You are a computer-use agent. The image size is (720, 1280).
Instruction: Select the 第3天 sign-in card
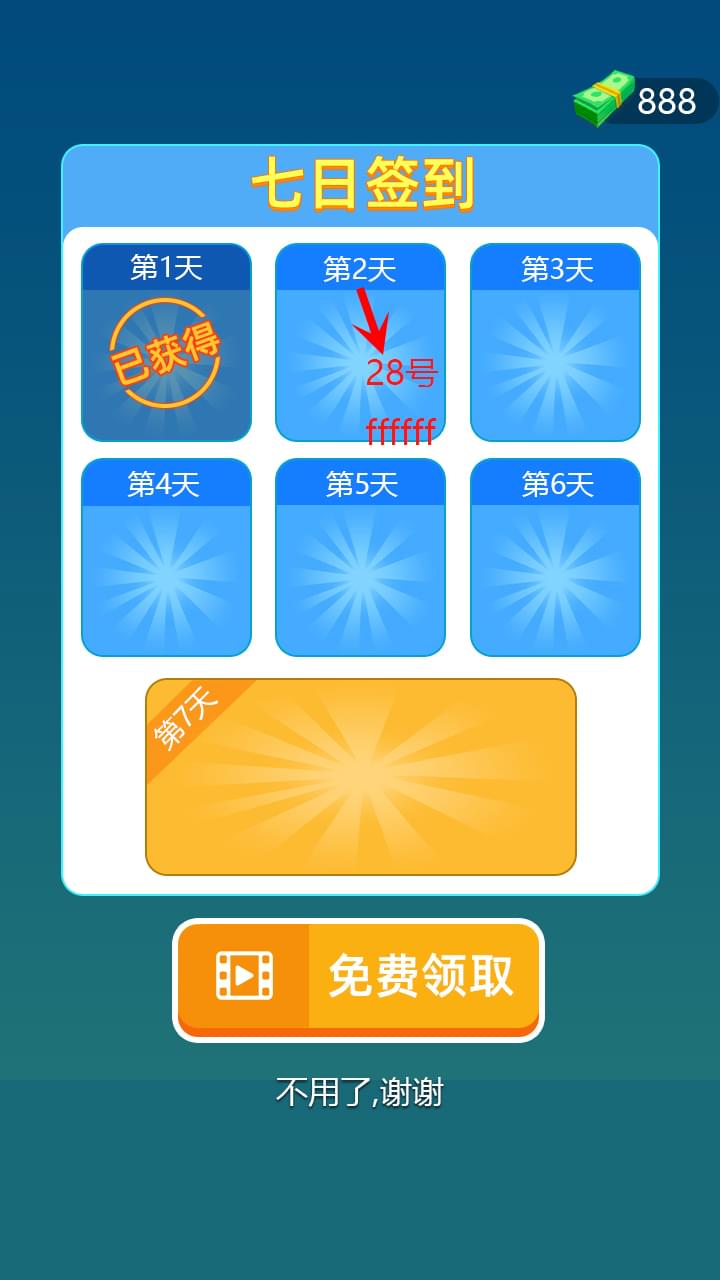point(555,342)
